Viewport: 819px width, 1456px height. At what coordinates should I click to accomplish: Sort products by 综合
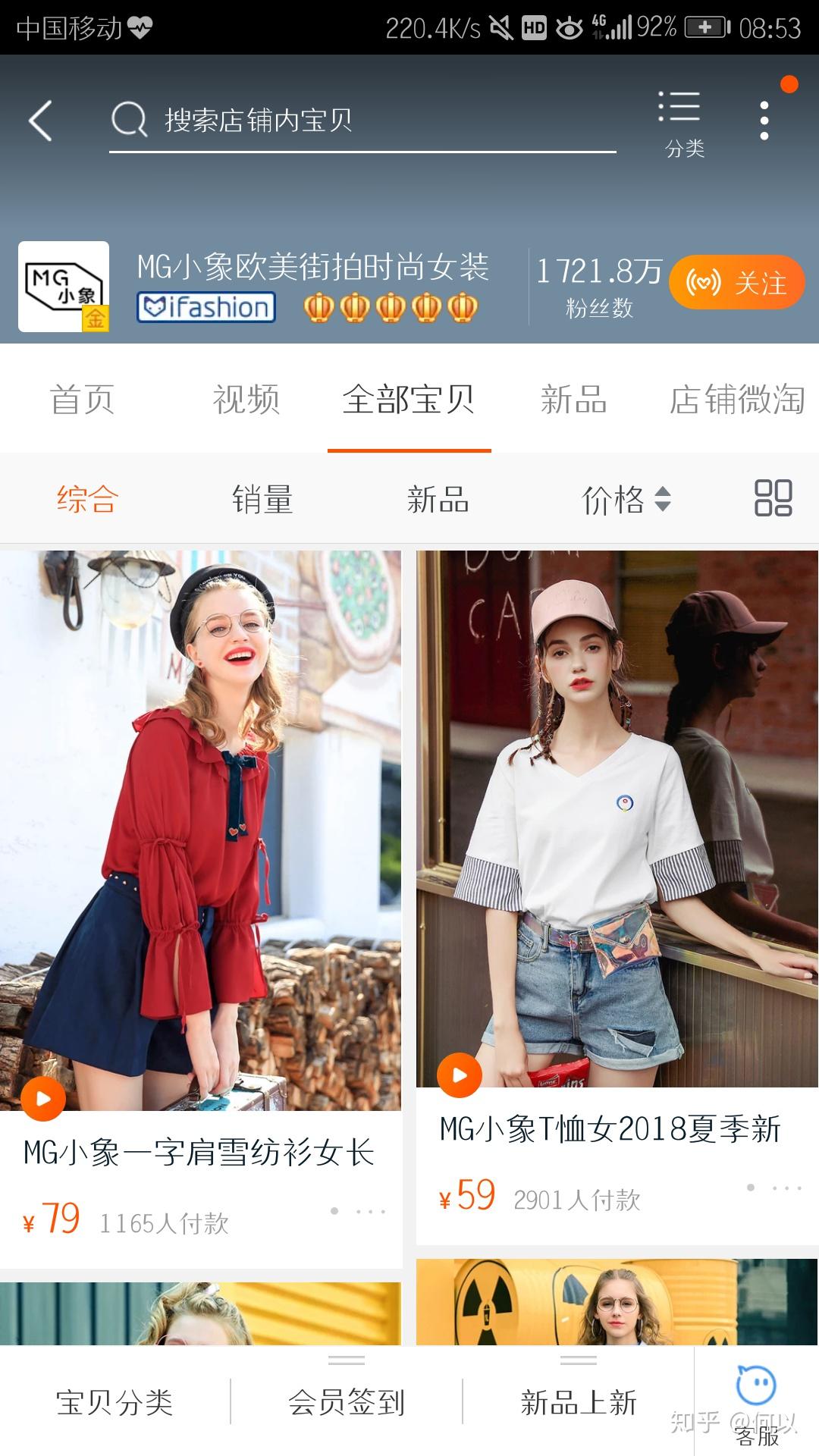[87, 499]
